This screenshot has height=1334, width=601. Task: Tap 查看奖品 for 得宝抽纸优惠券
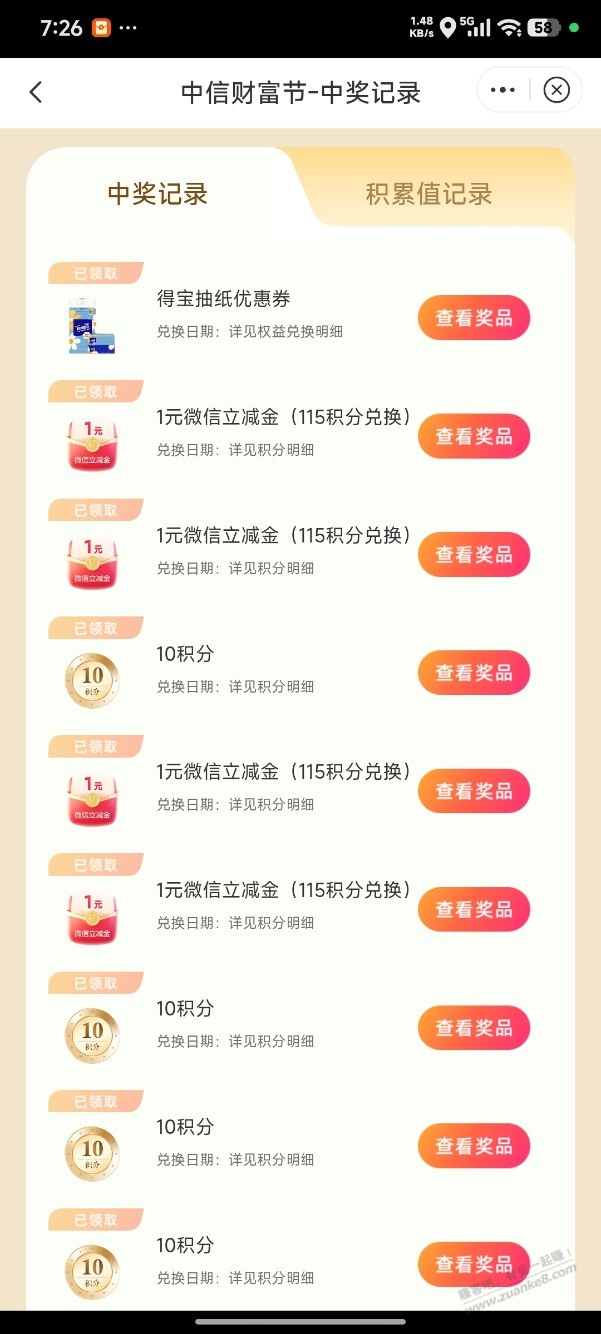[473, 318]
